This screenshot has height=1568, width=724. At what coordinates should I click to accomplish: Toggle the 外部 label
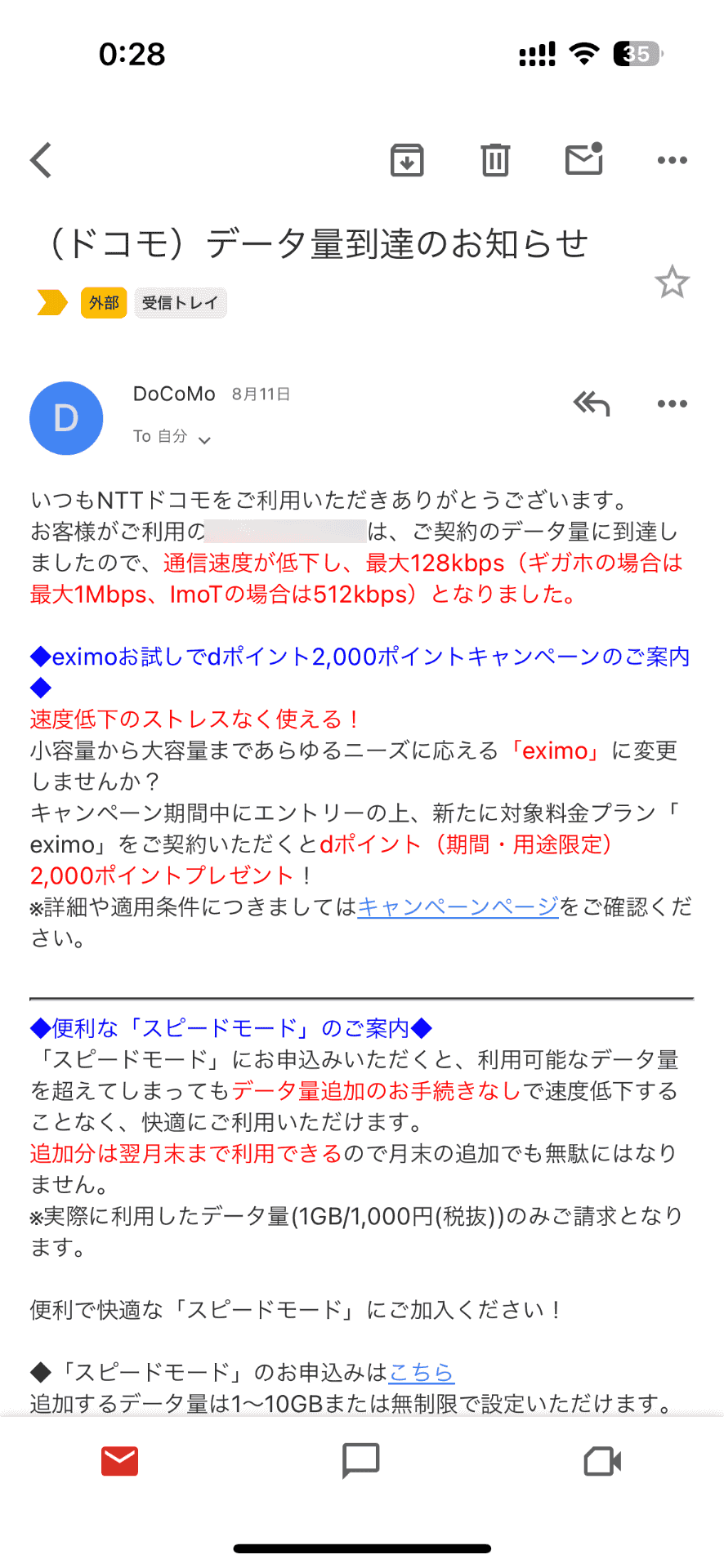[103, 302]
